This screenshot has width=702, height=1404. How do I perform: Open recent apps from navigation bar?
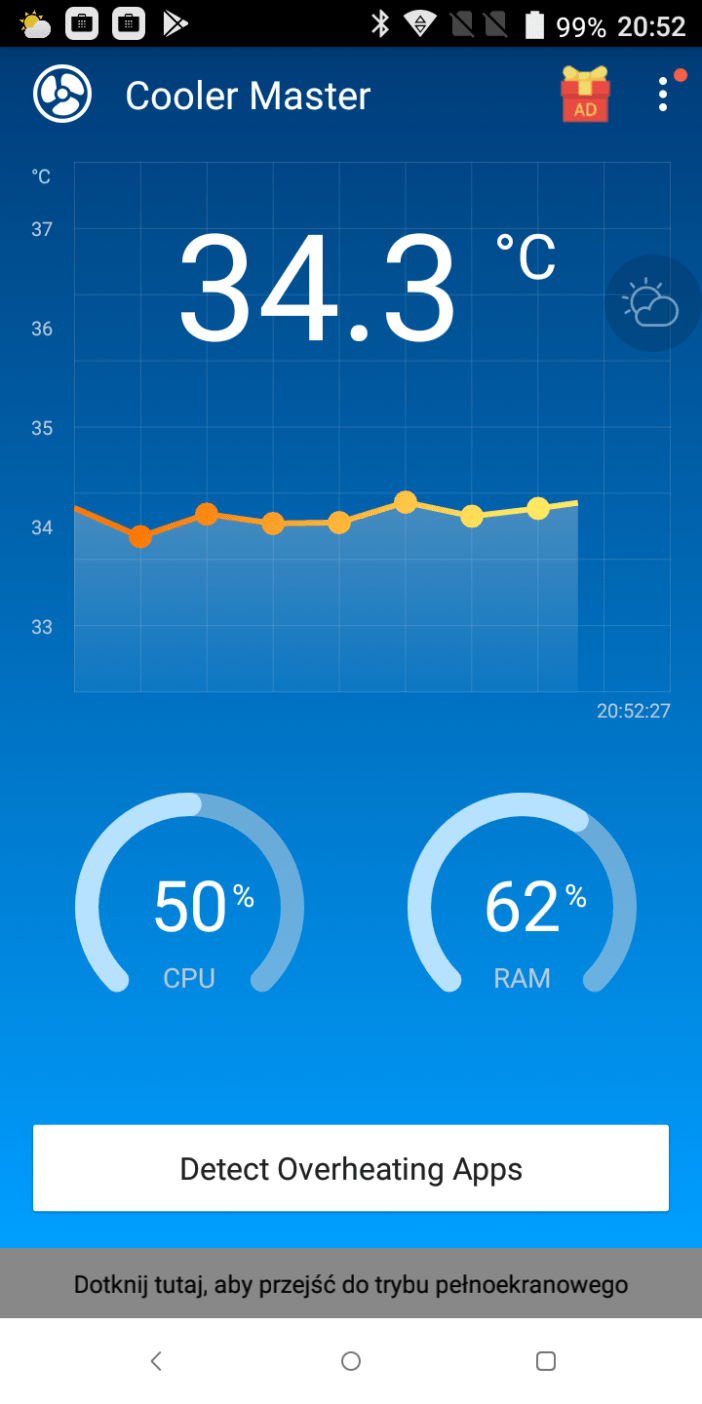point(546,1360)
